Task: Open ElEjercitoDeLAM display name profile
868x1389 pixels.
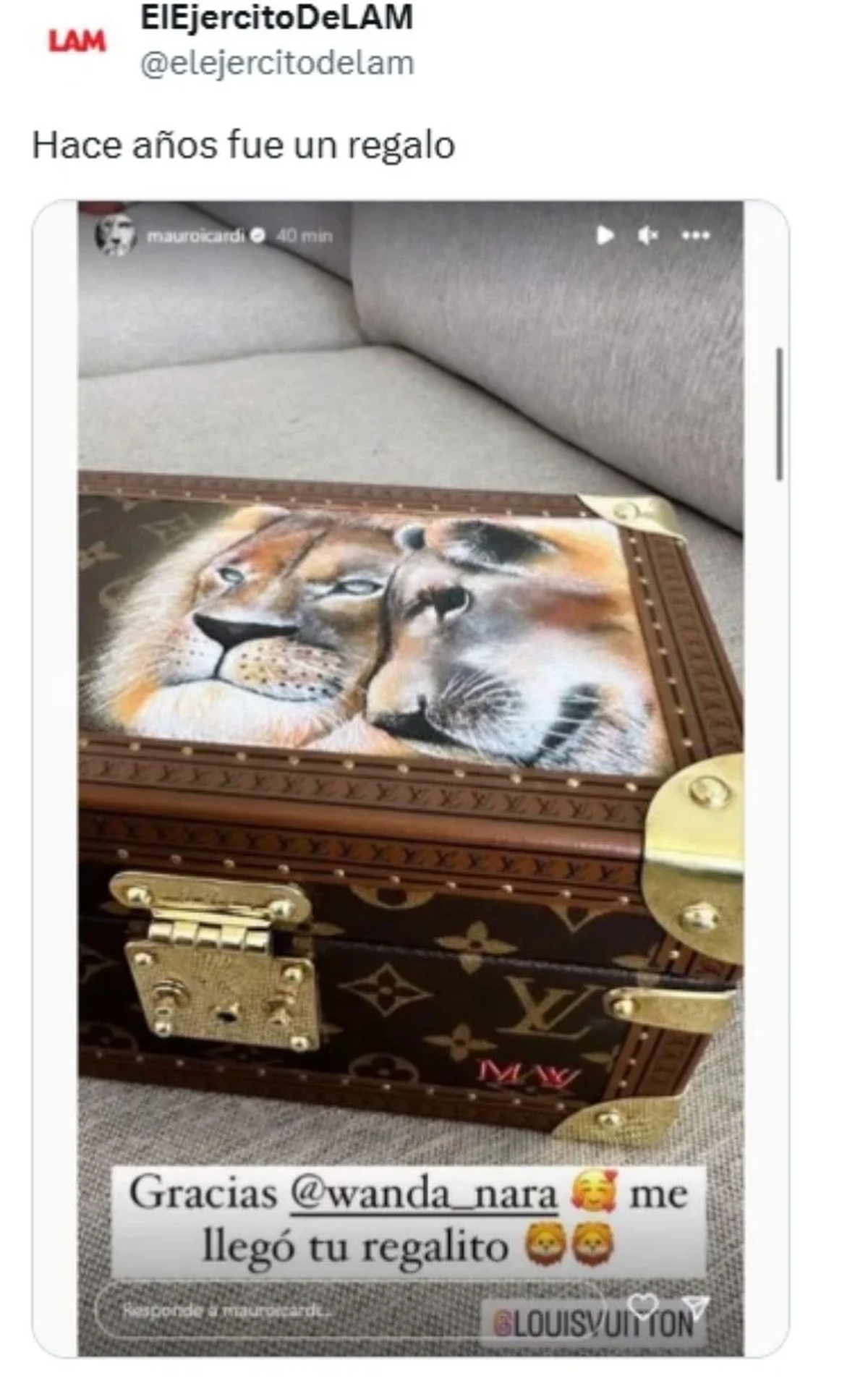Action: point(276,17)
